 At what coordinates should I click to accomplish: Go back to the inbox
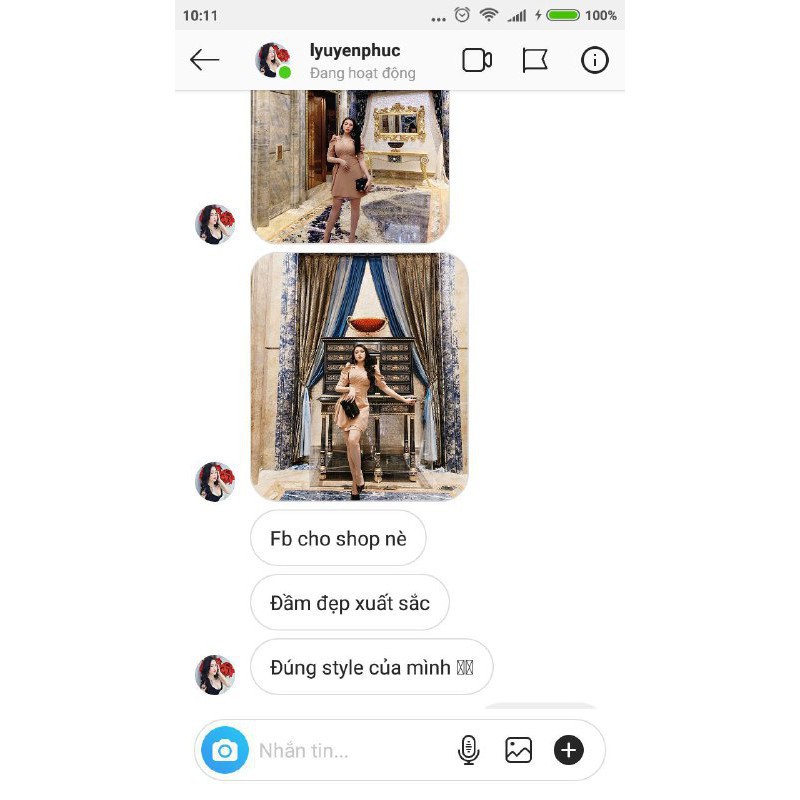[205, 61]
